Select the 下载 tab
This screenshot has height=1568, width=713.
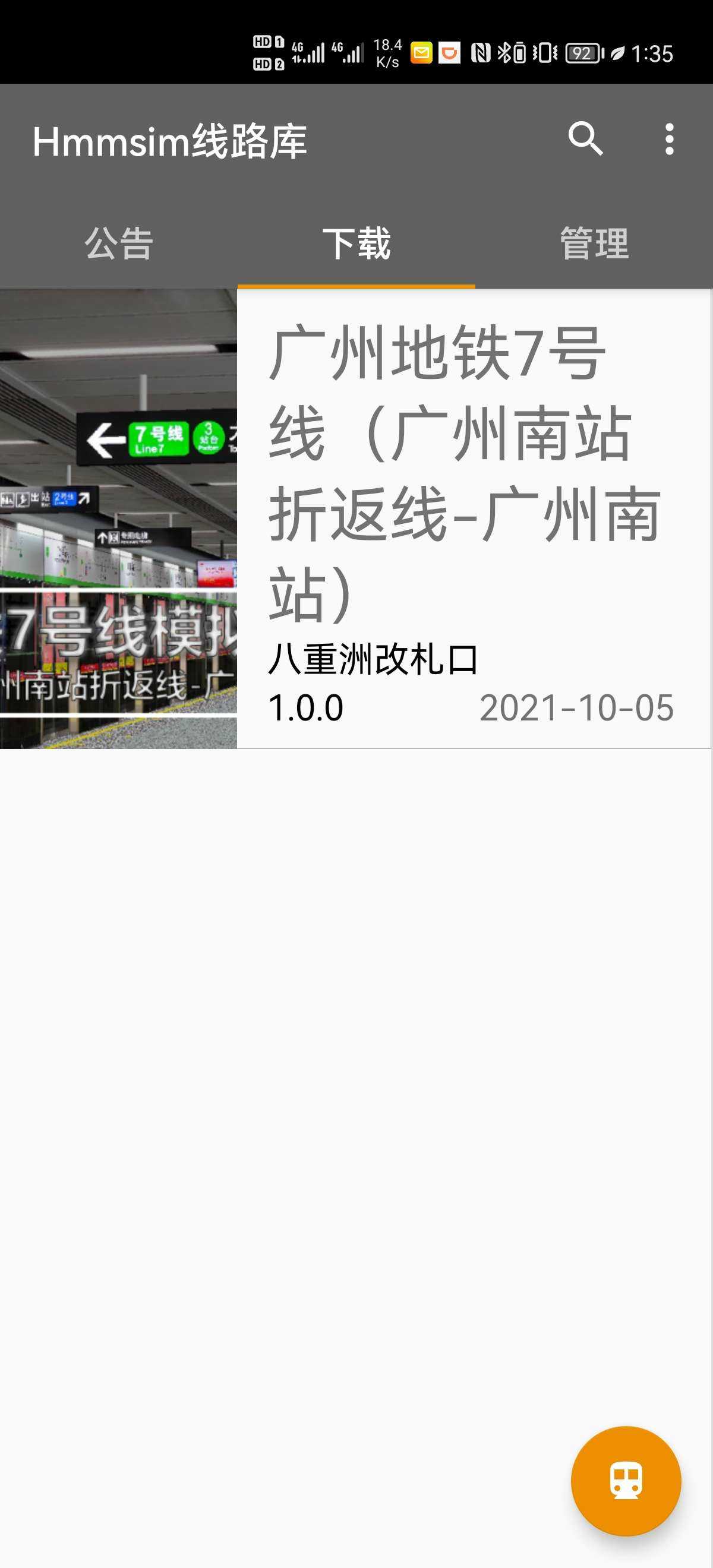click(356, 244)
